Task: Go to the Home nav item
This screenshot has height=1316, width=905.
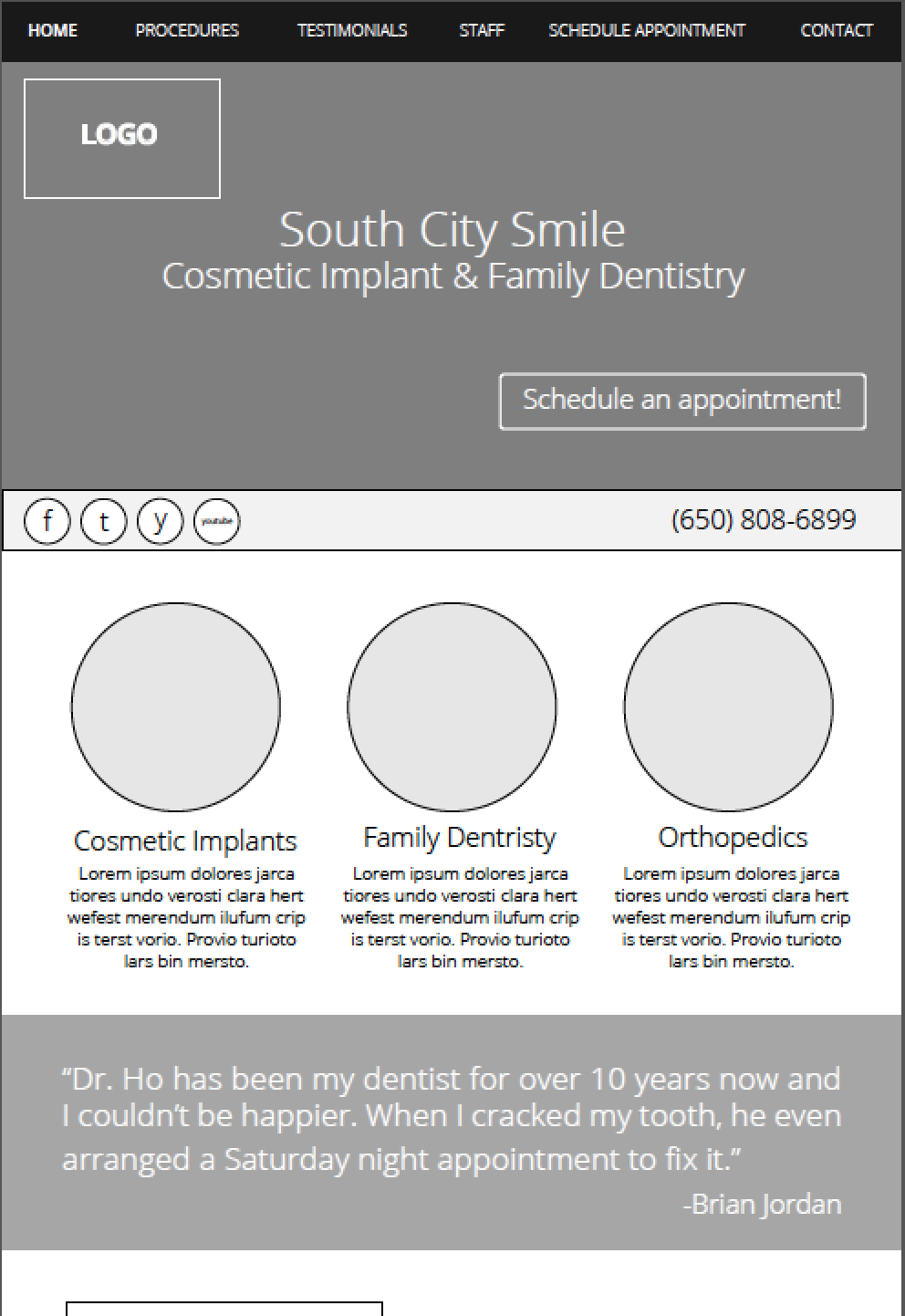Action: [53, 30]
